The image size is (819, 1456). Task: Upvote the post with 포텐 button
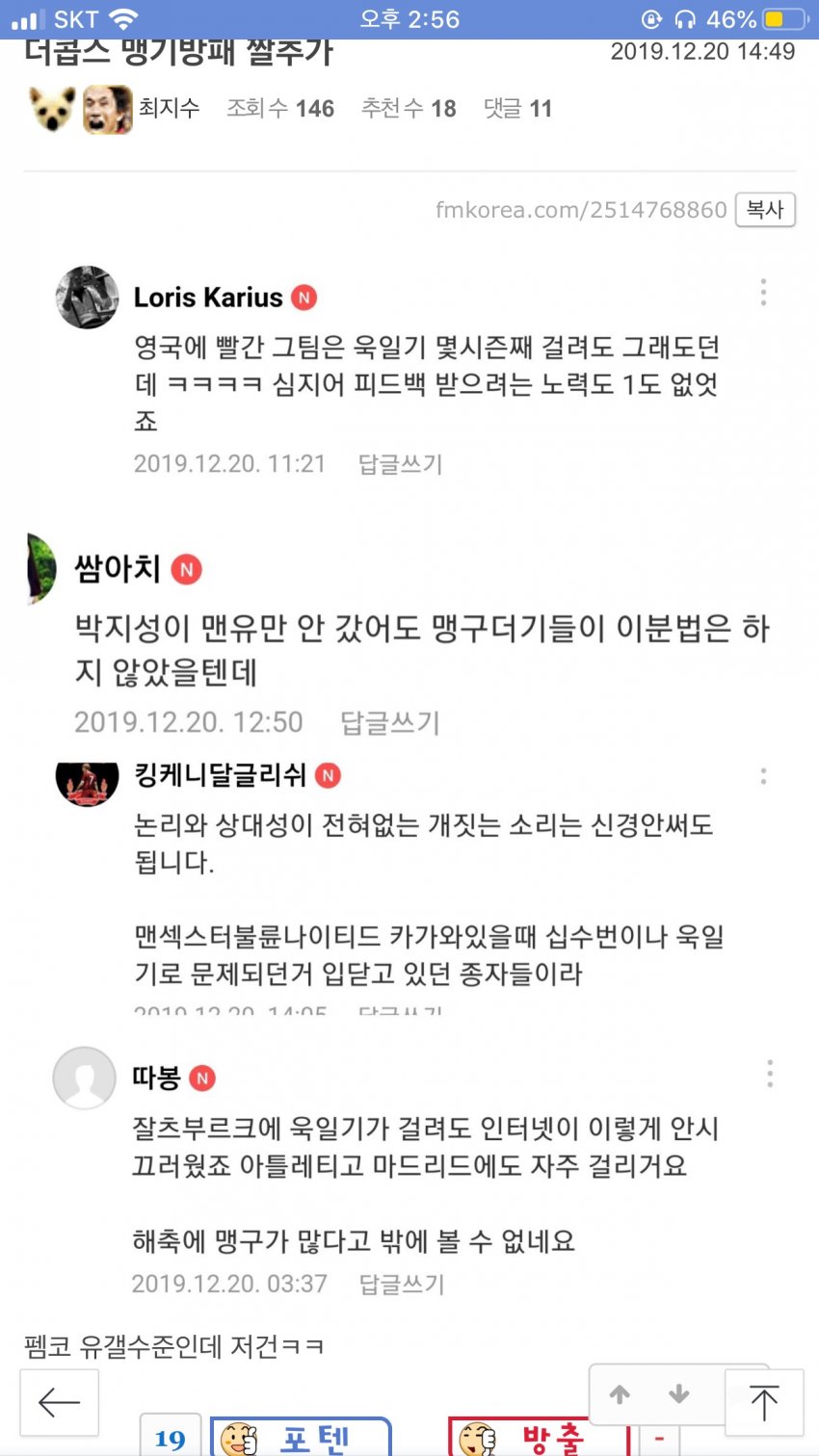tap(301, 1439)
